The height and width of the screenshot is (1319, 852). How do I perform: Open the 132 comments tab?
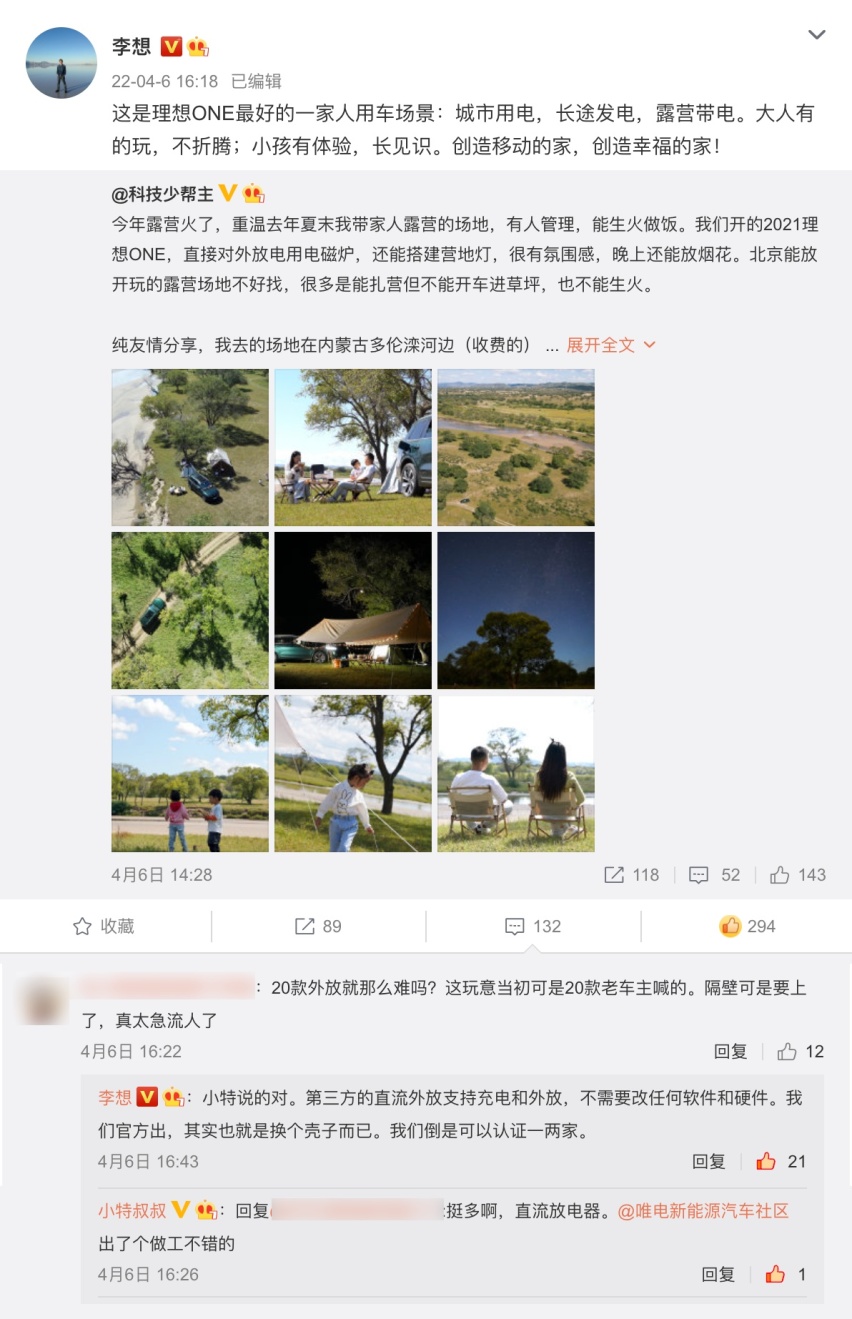pos(533,927)
